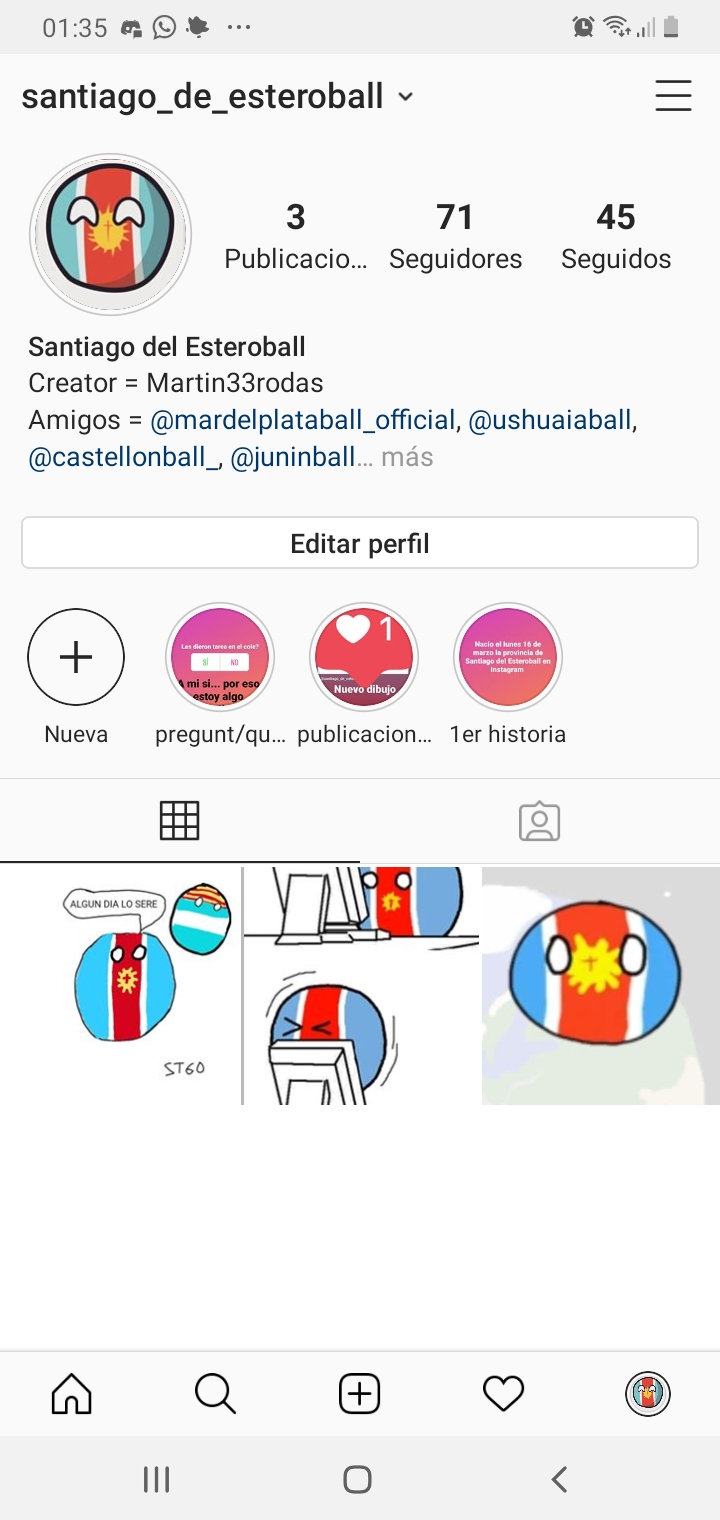Open the pregunt/qu... highlight

[x=220, y=657]
